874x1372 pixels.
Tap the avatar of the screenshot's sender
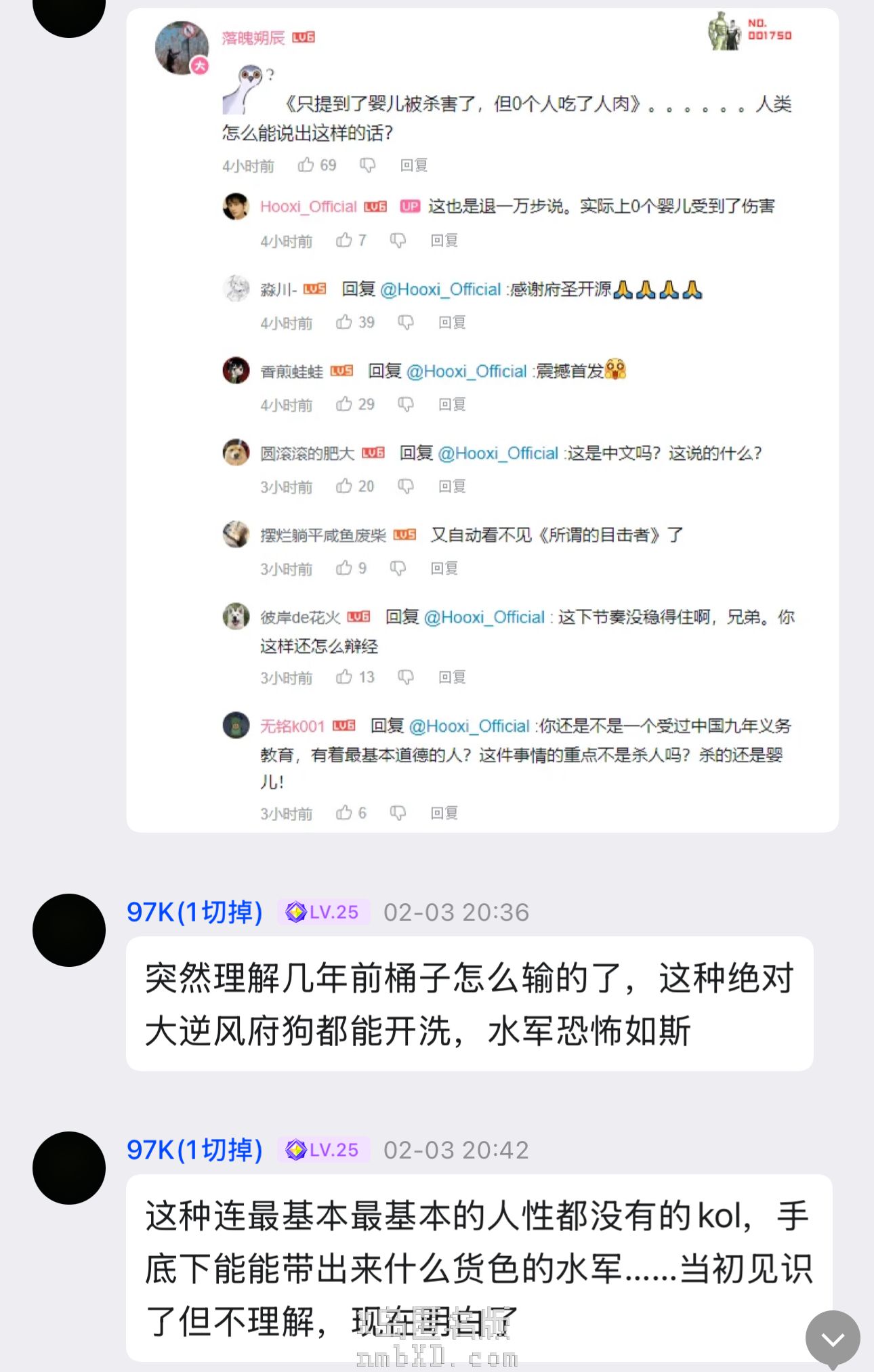pos(69,14)
